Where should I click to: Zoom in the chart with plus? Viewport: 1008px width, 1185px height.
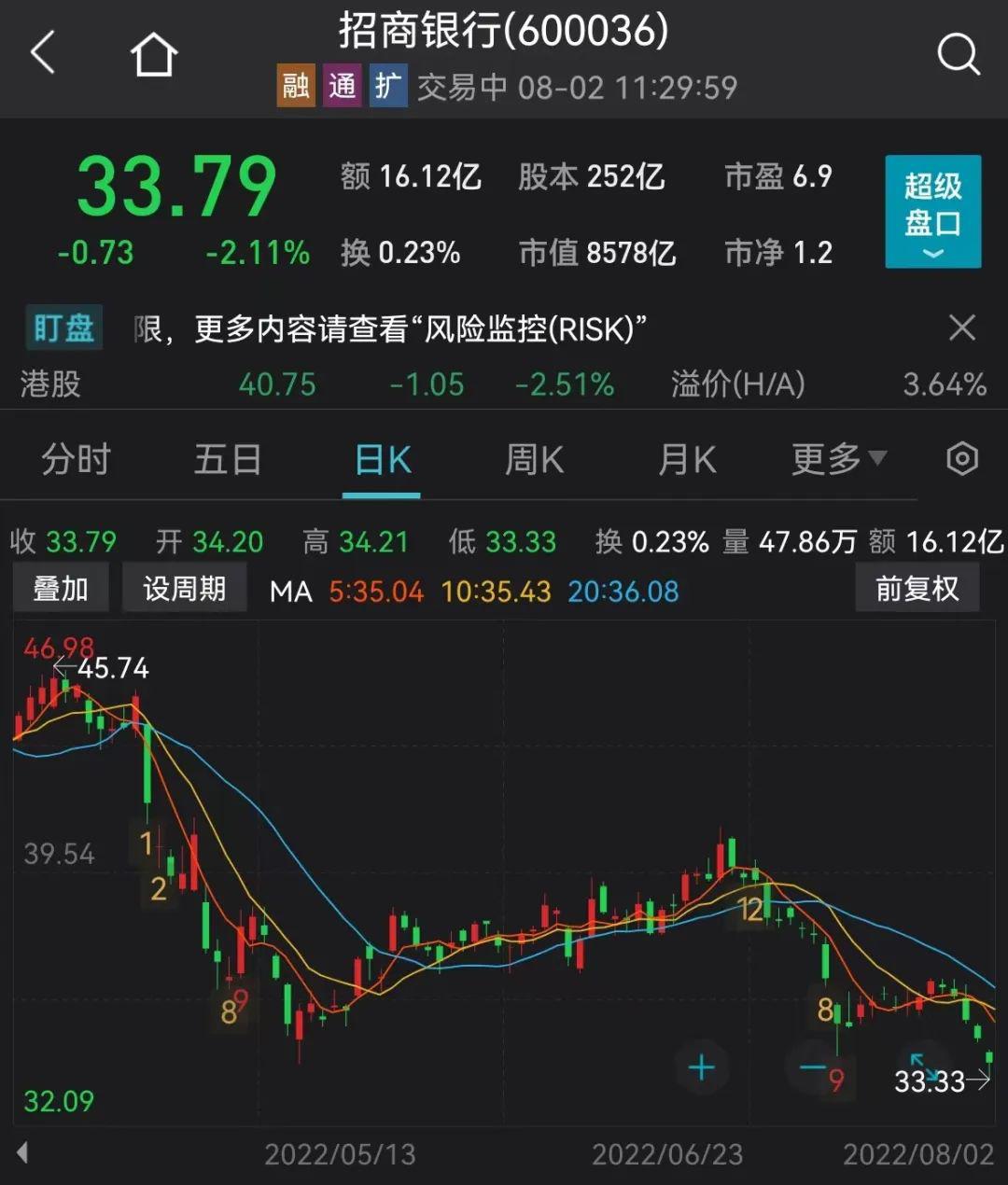(702, 1067)
